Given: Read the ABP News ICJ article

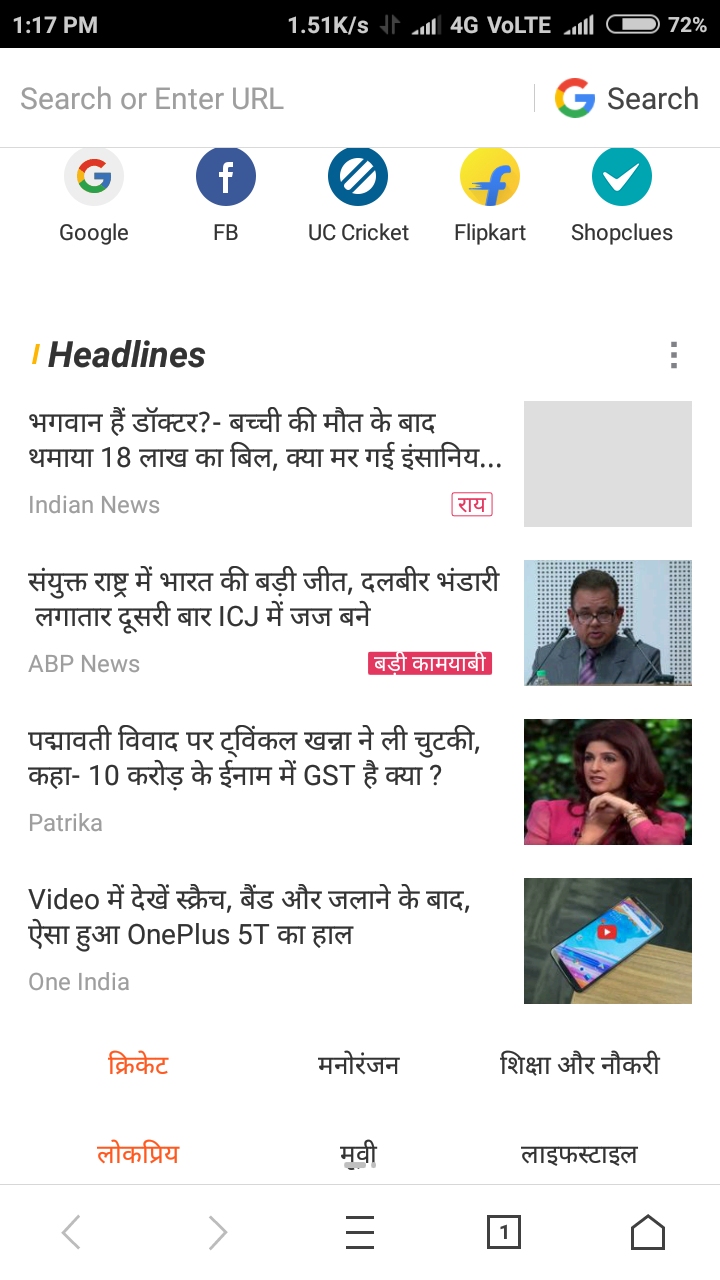Looking at the screenshot, I should [265, 599].
